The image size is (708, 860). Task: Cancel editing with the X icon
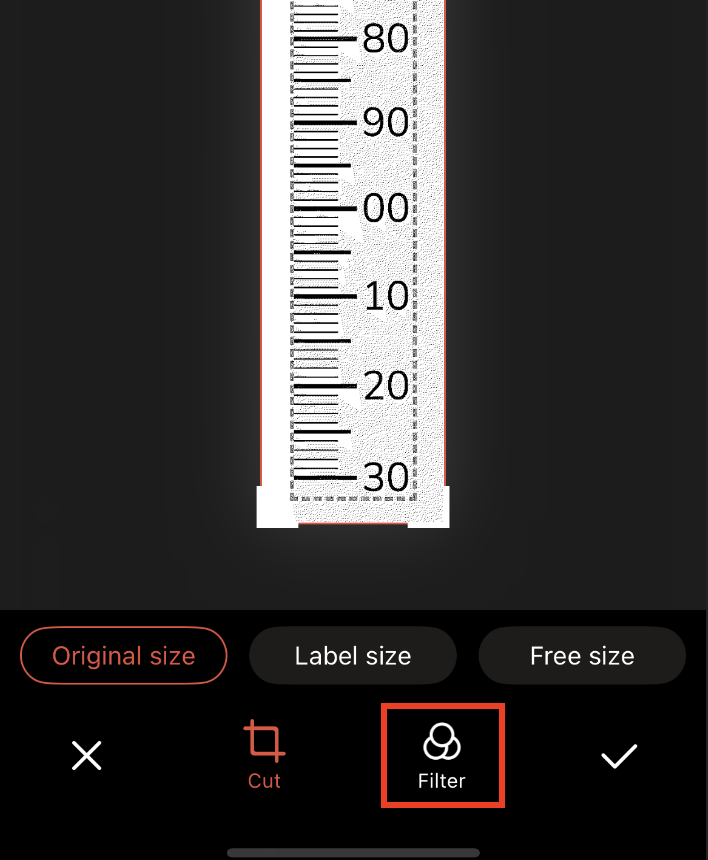[87, 756]
